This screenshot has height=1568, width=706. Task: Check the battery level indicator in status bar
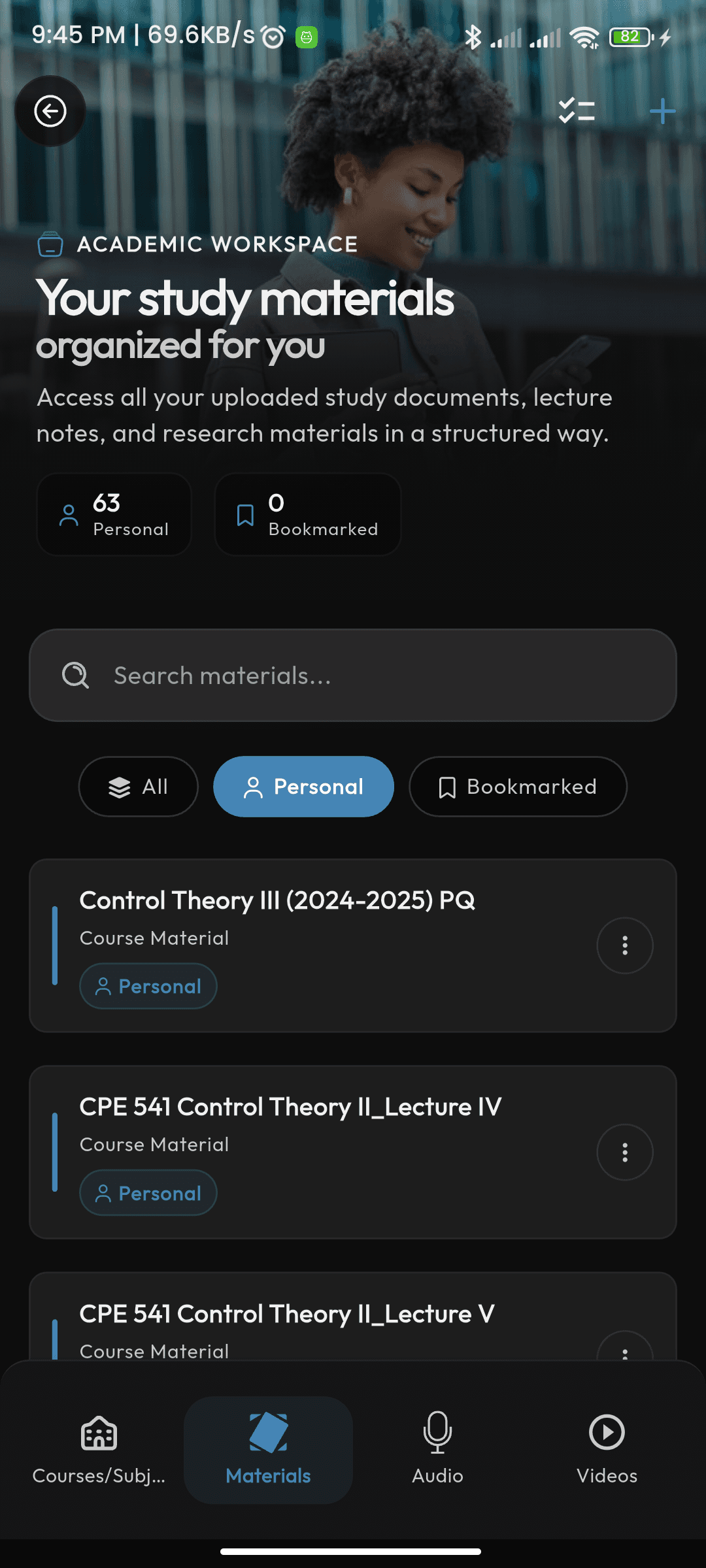pyautogui.click(x=630, y=37)
